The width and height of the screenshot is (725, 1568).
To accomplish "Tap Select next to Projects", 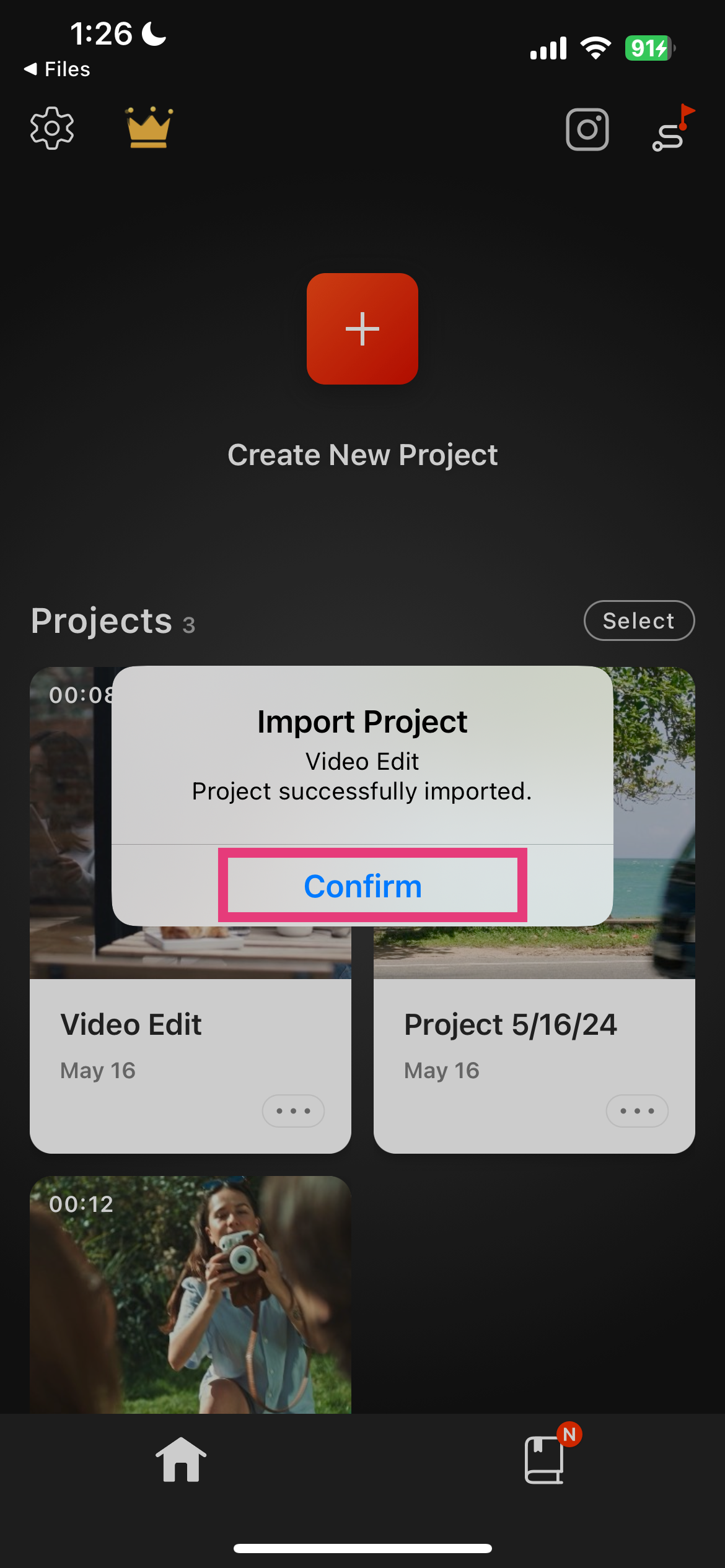I will [639, 621].
